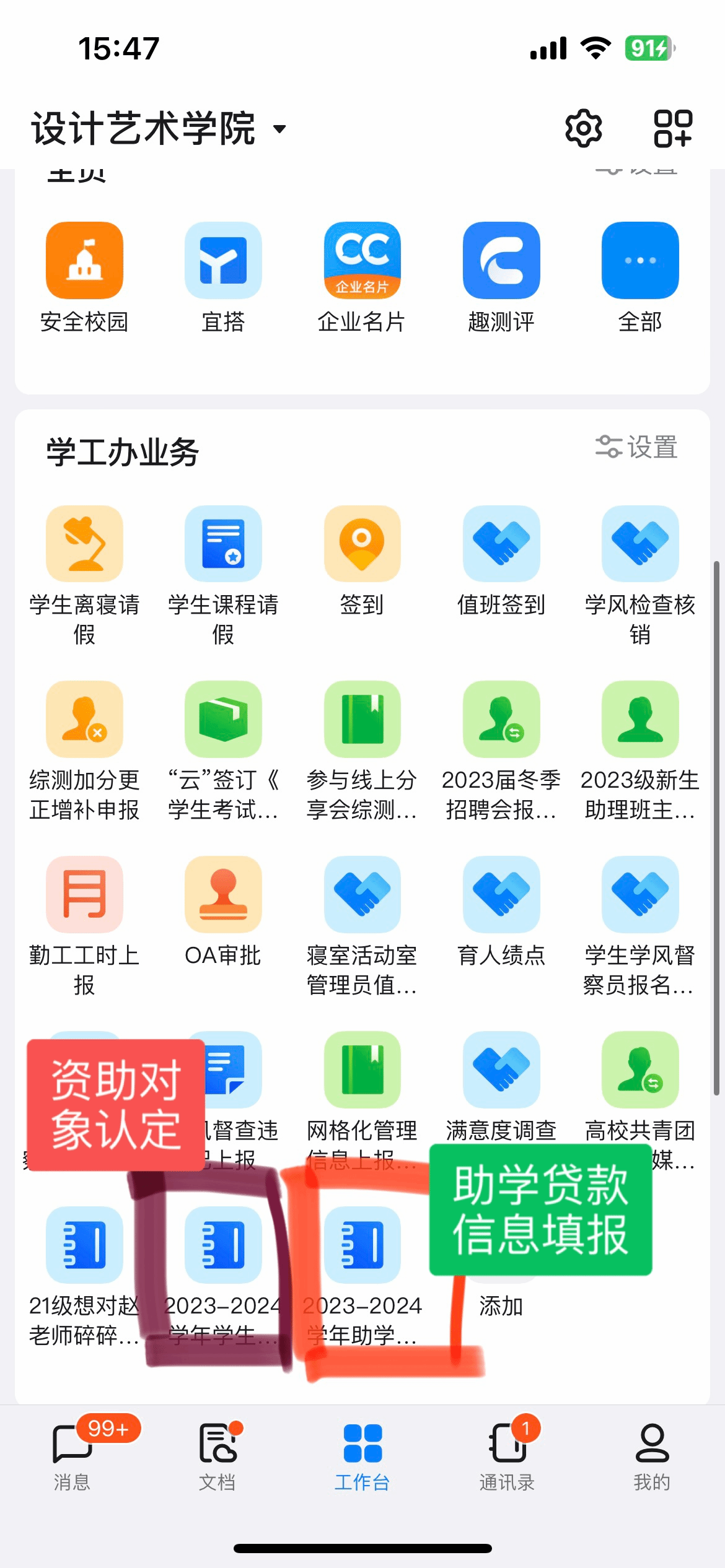Tap the add-apps grid icon
Viewport: 725px width, 1568px height.
(x=672, y=128)
